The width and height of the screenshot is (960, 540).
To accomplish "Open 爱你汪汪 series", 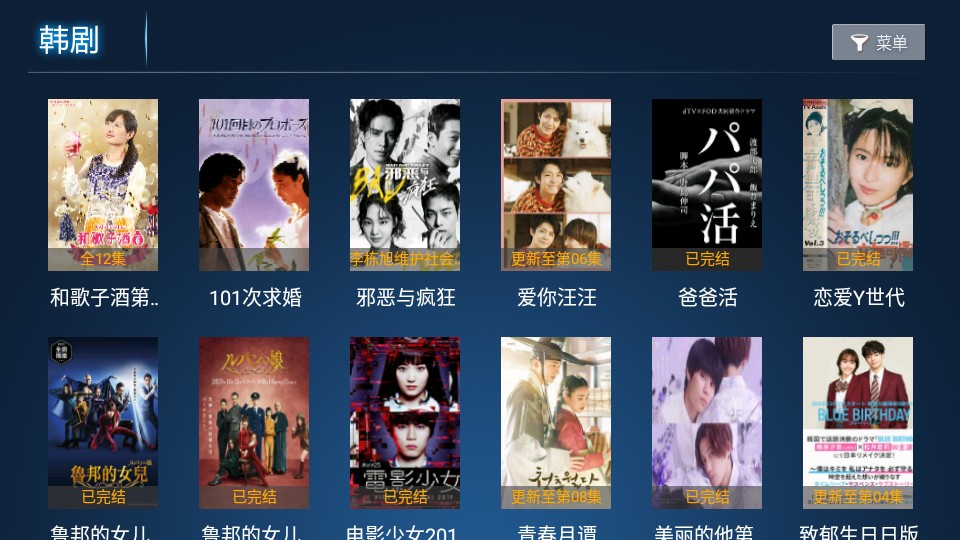I will tap(556, 185).
